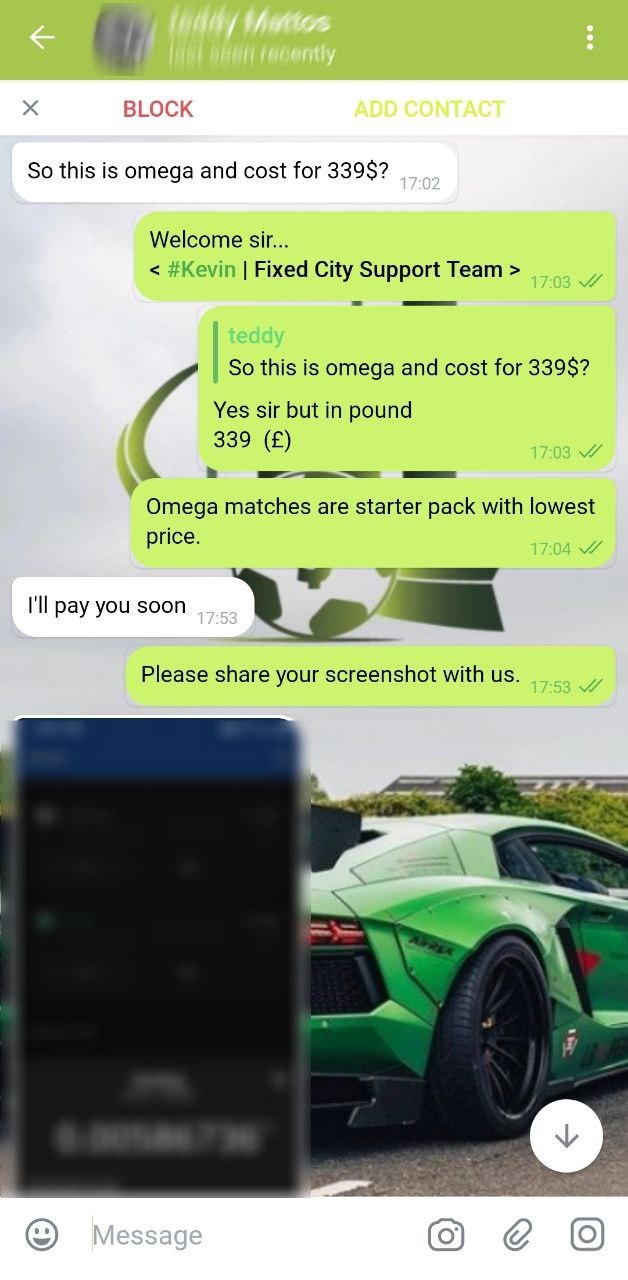Open the three-dot overflow menu
628x1280 pixels.
pyautogui.click(x=590, y=38)
